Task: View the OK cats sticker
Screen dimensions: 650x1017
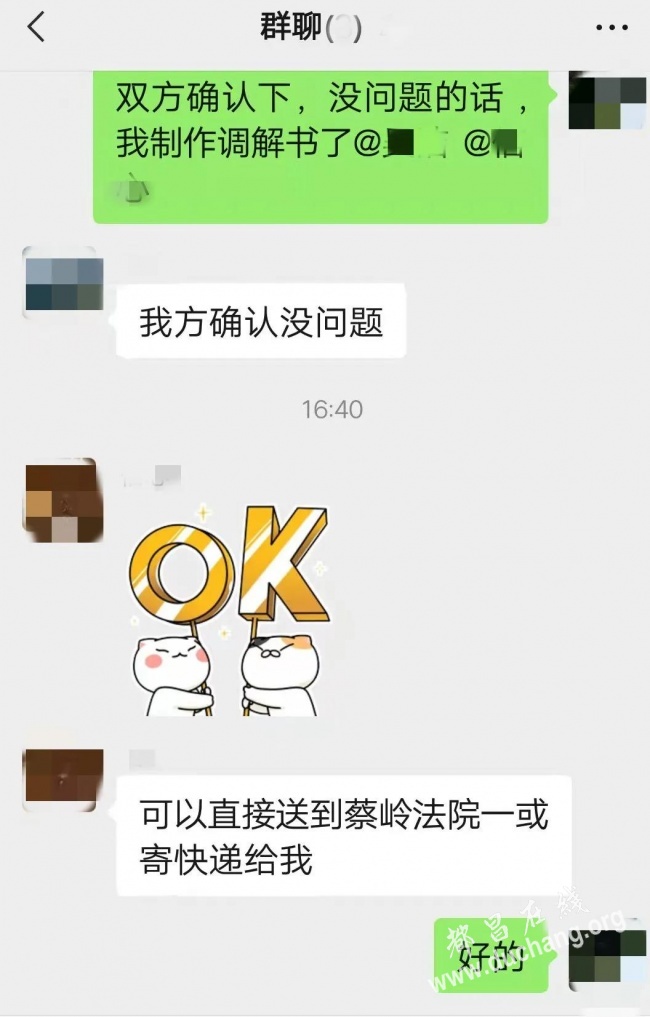Action: 229,610
